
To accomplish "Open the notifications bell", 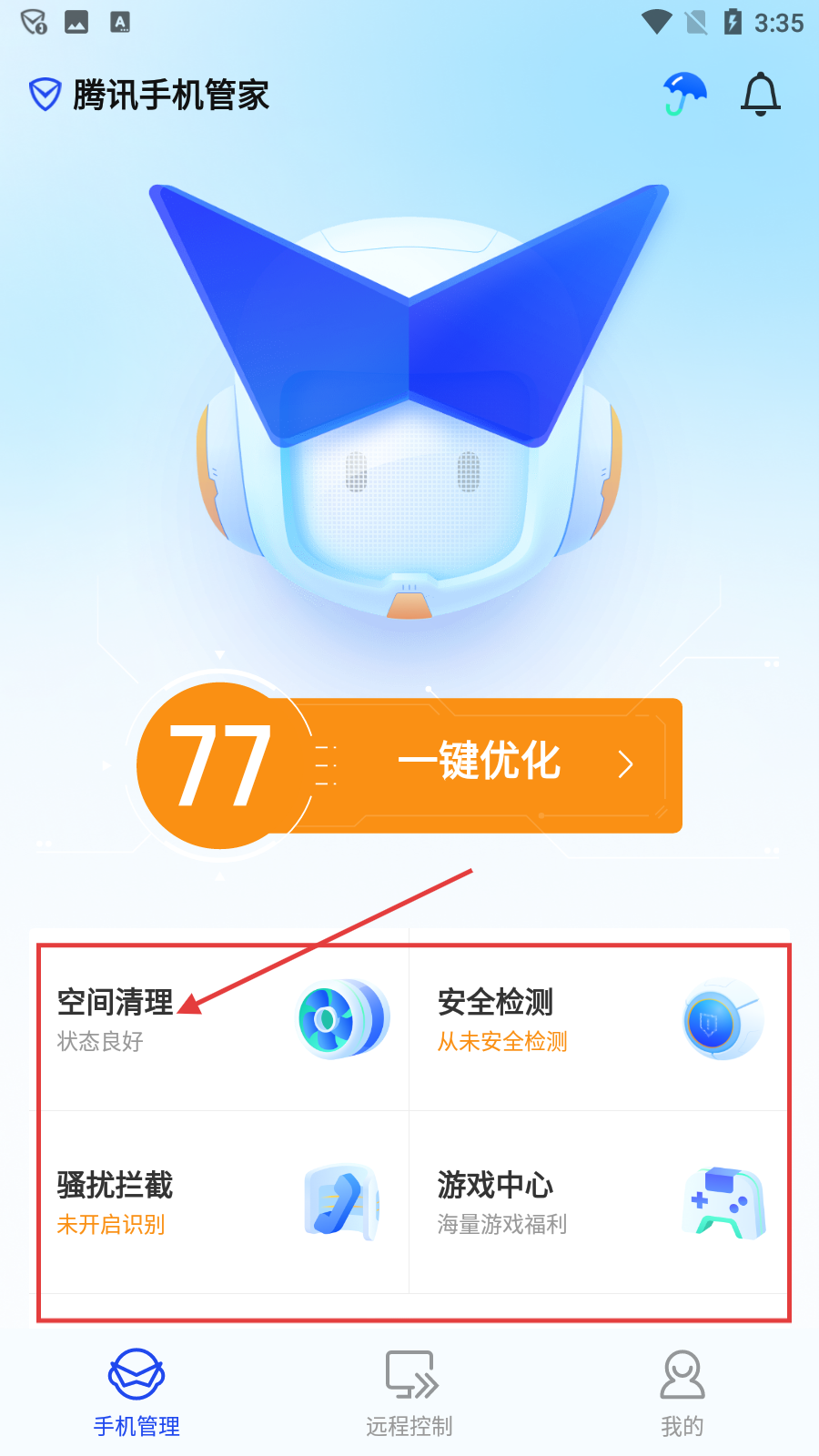I will (x=761, y=95).
